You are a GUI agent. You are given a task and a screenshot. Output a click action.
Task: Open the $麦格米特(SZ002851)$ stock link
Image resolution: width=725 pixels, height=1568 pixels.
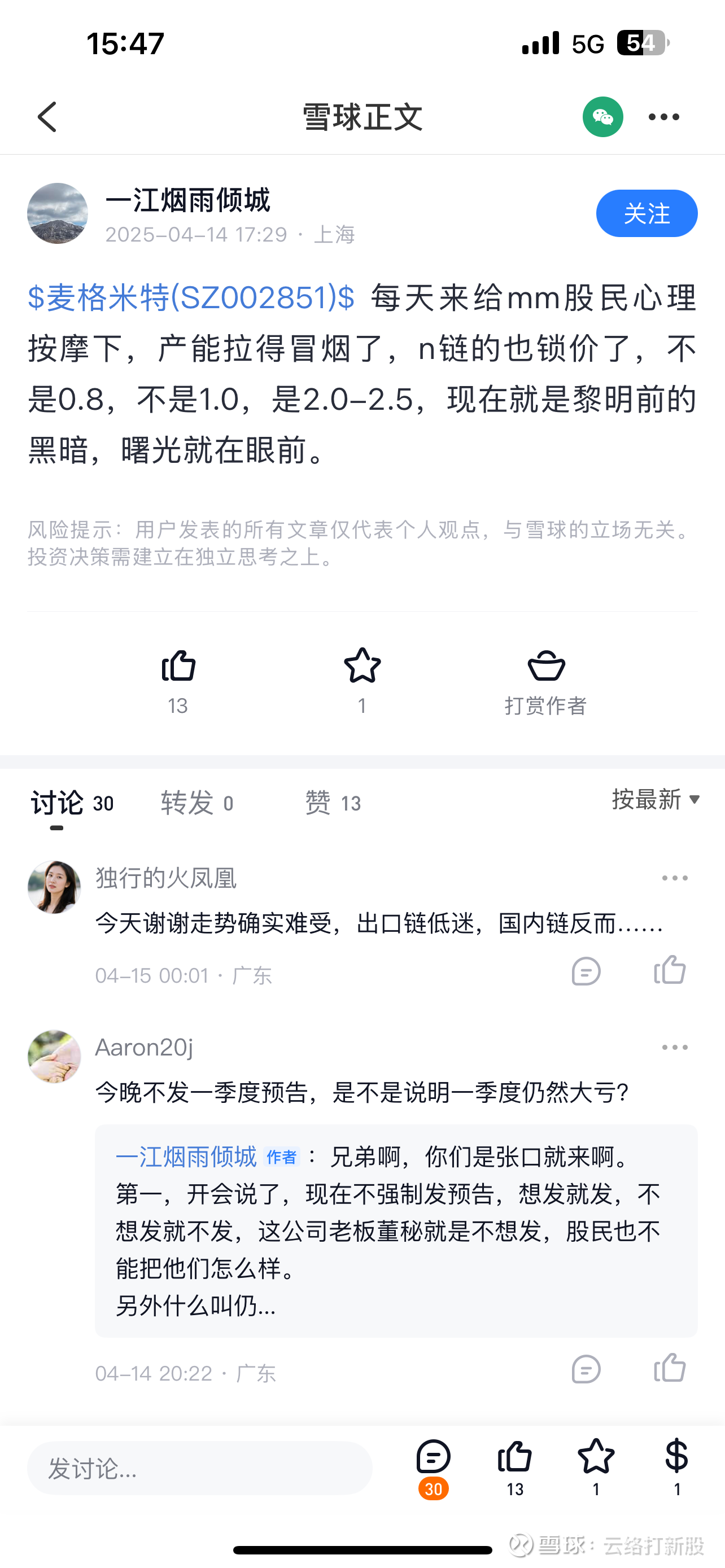[x=191, y=298]
